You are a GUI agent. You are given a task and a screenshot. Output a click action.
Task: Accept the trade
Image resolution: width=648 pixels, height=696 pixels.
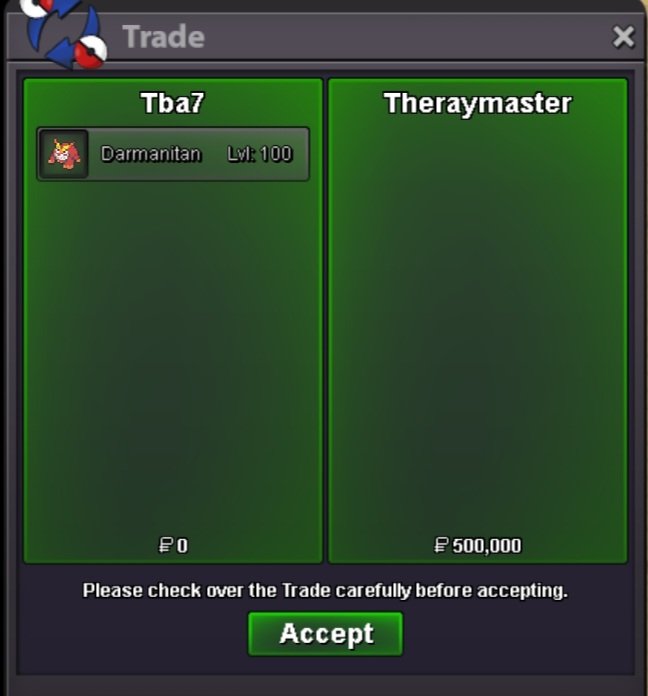point(325,634)
